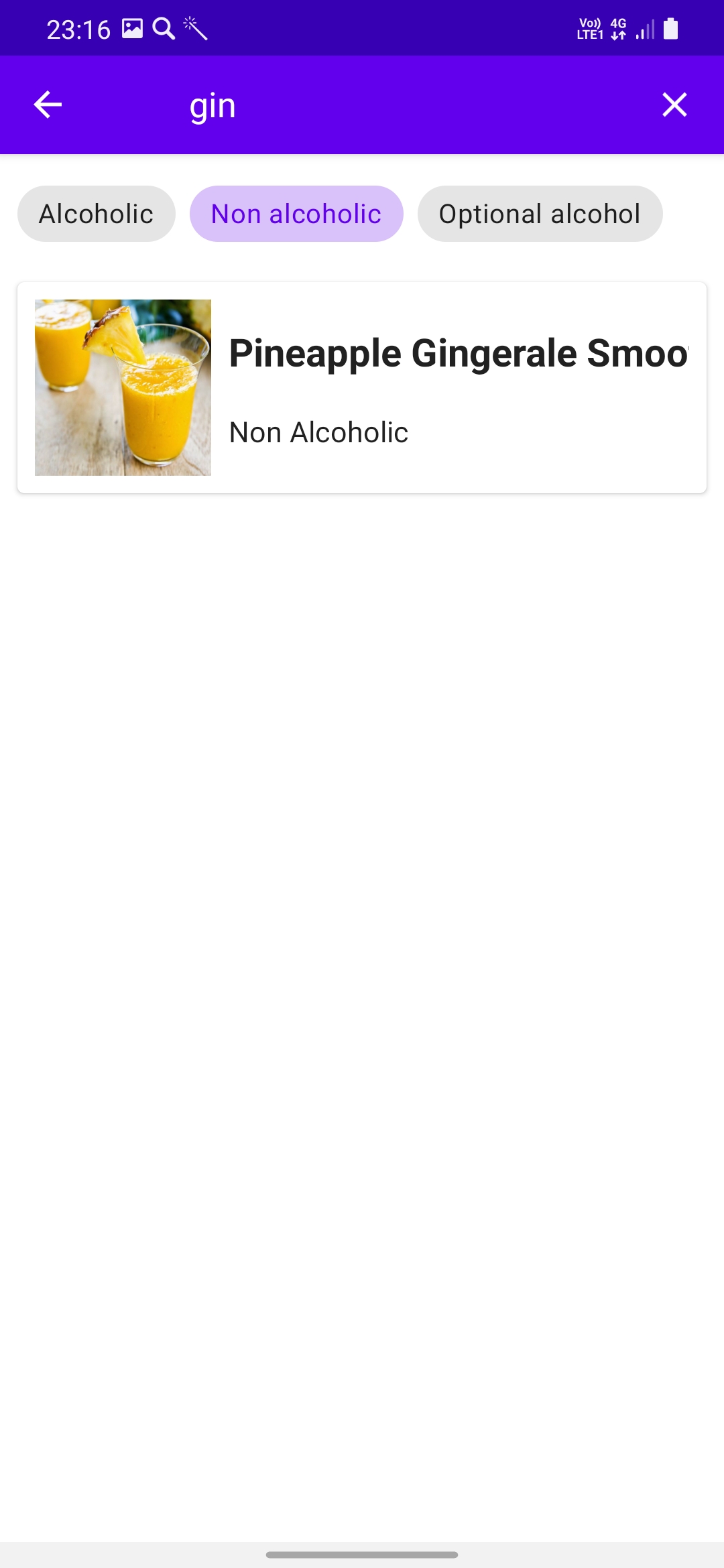
Task: Tap the 4G LTE network indicator
Action: pyautogui.click(x=617, y=27)
